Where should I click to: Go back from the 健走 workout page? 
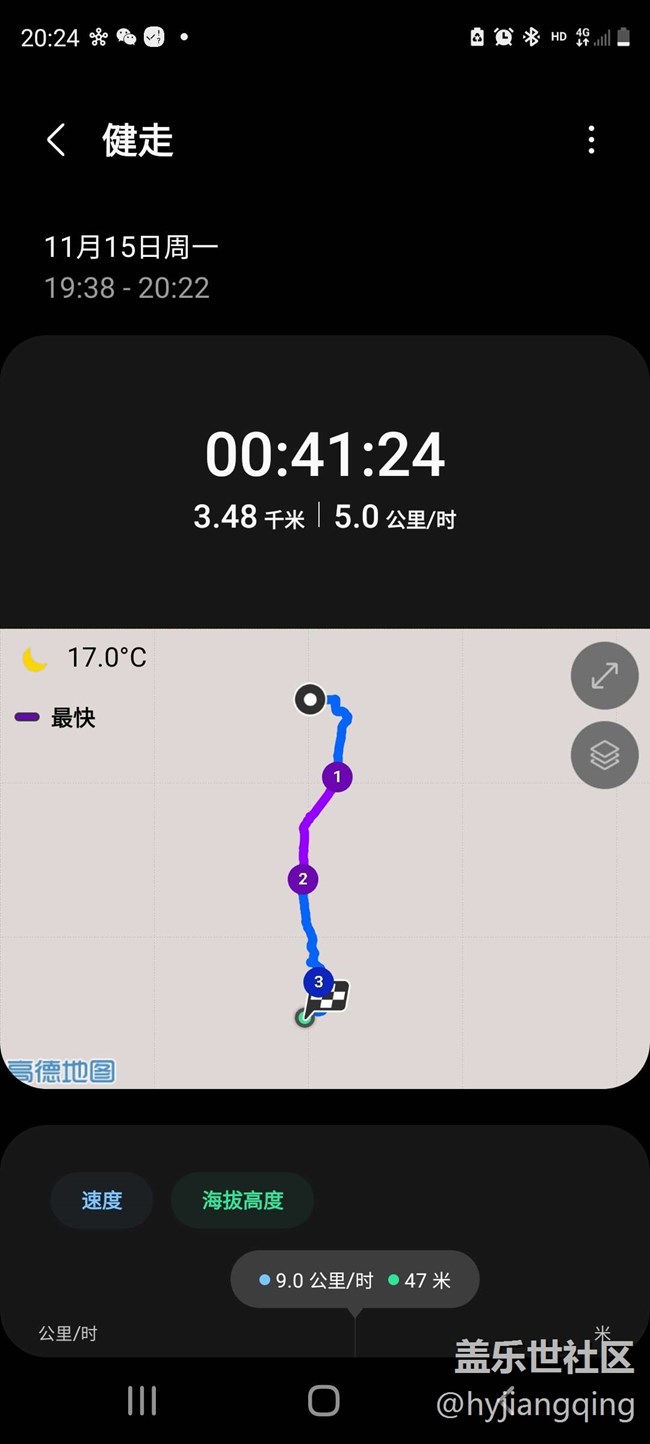click(56, 140)
